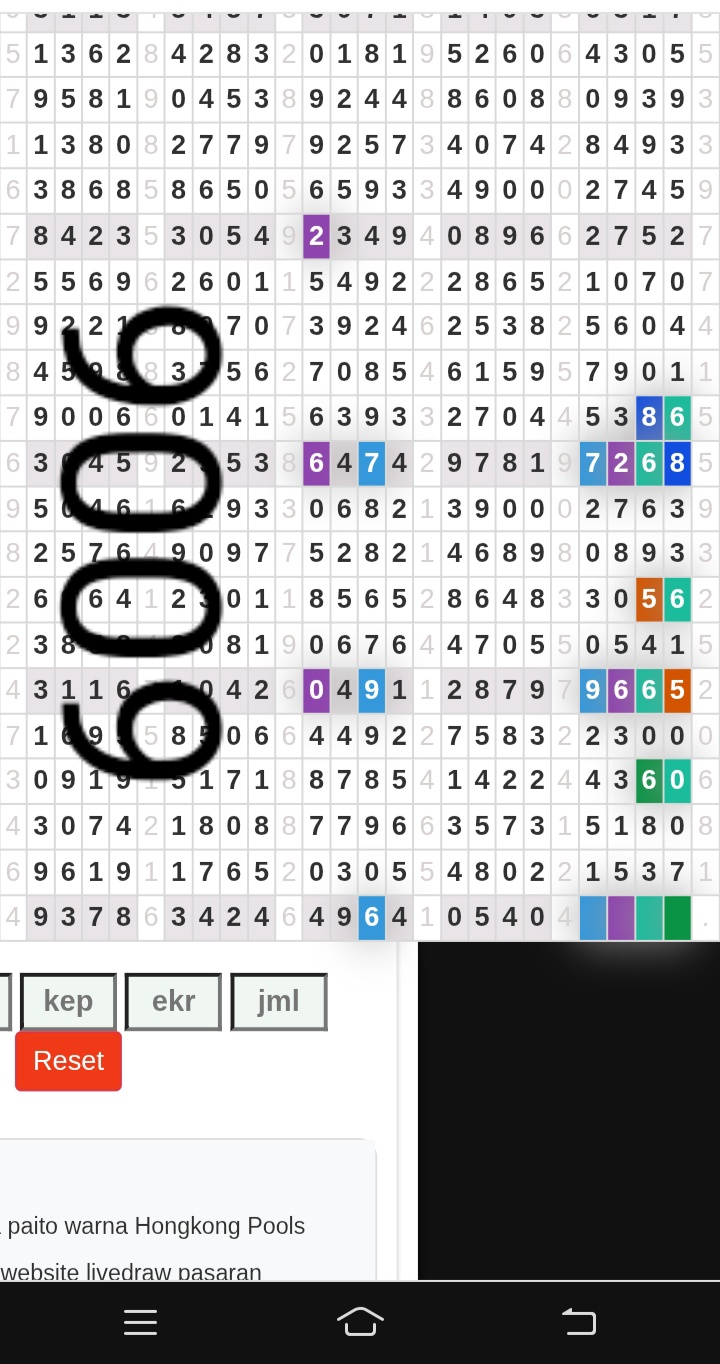Tap the red Reset button

point(68,1061)
